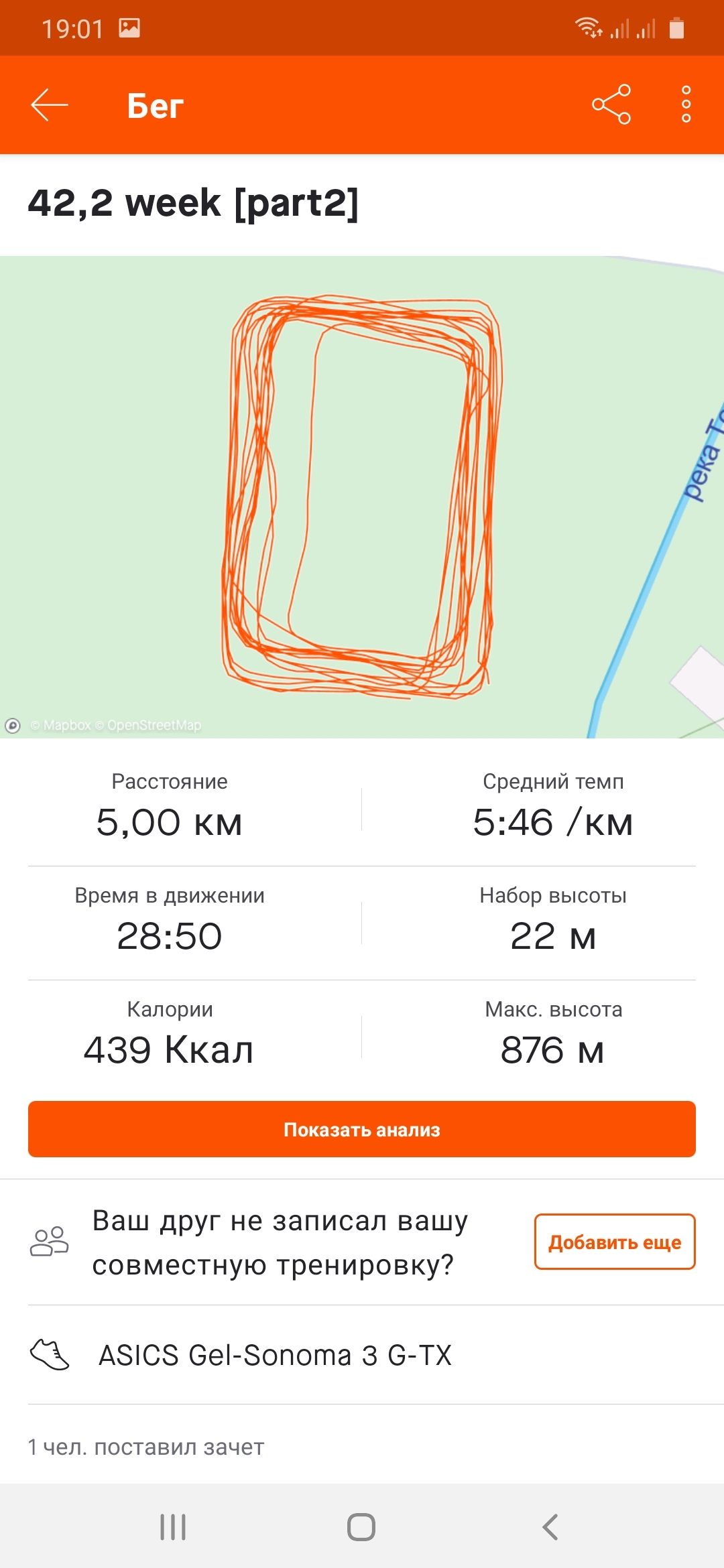Go to the home screen via navigation bar
The image size is (724, 1568).
(361, 1527)
